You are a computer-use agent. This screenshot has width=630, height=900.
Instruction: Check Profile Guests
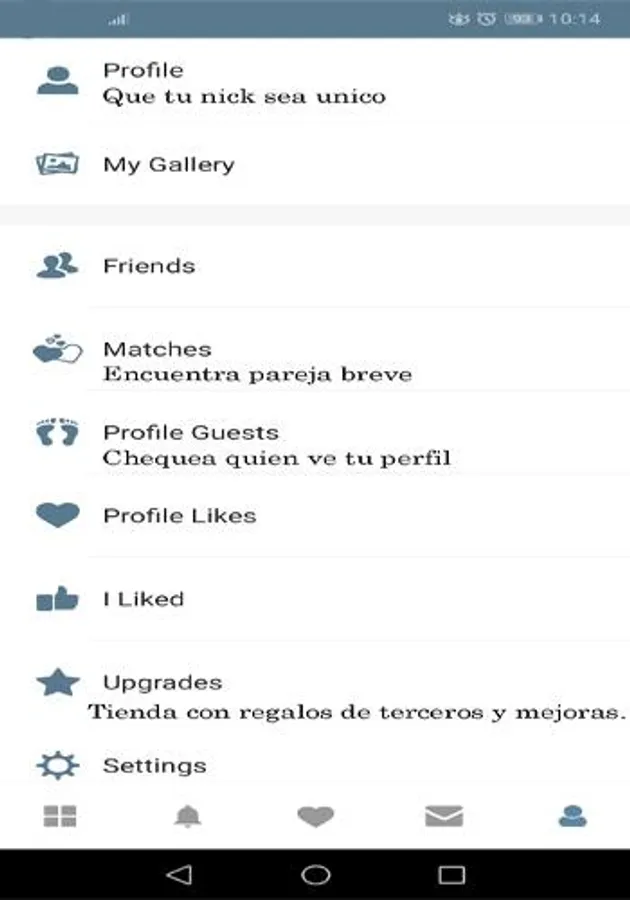click(x=276, y=445)
